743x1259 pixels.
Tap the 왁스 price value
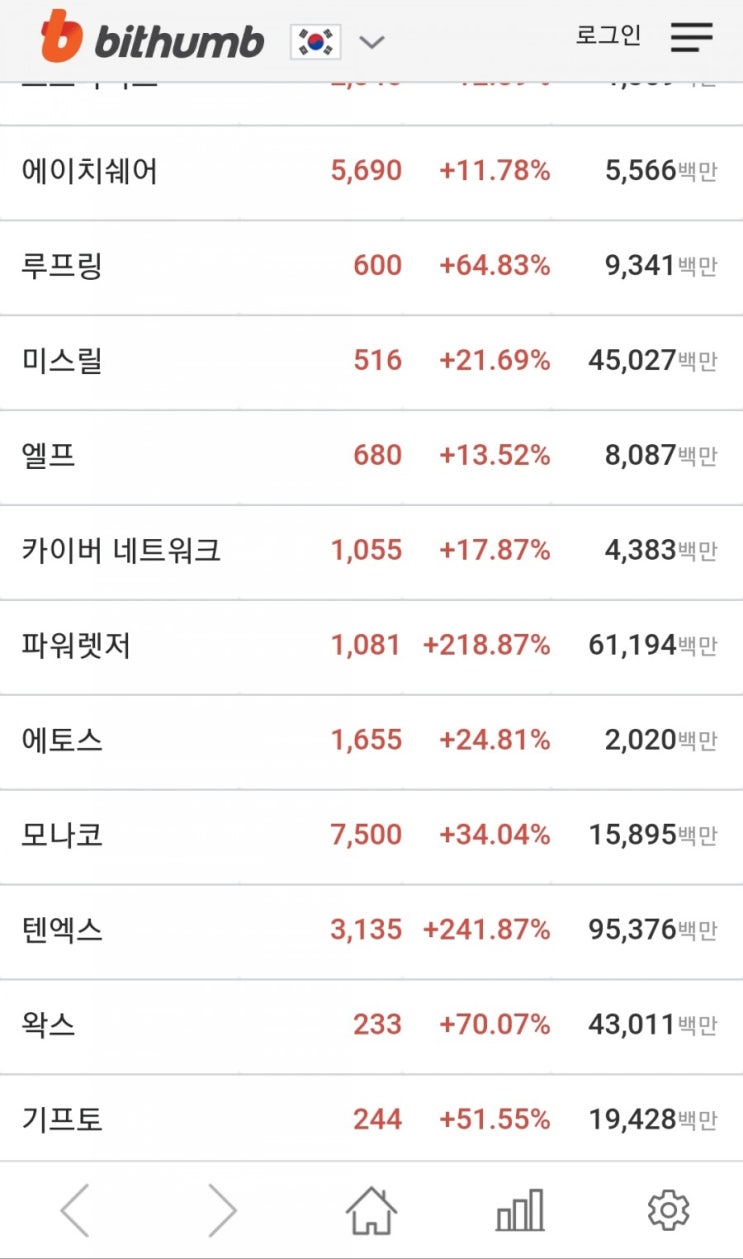[379, 1024]
